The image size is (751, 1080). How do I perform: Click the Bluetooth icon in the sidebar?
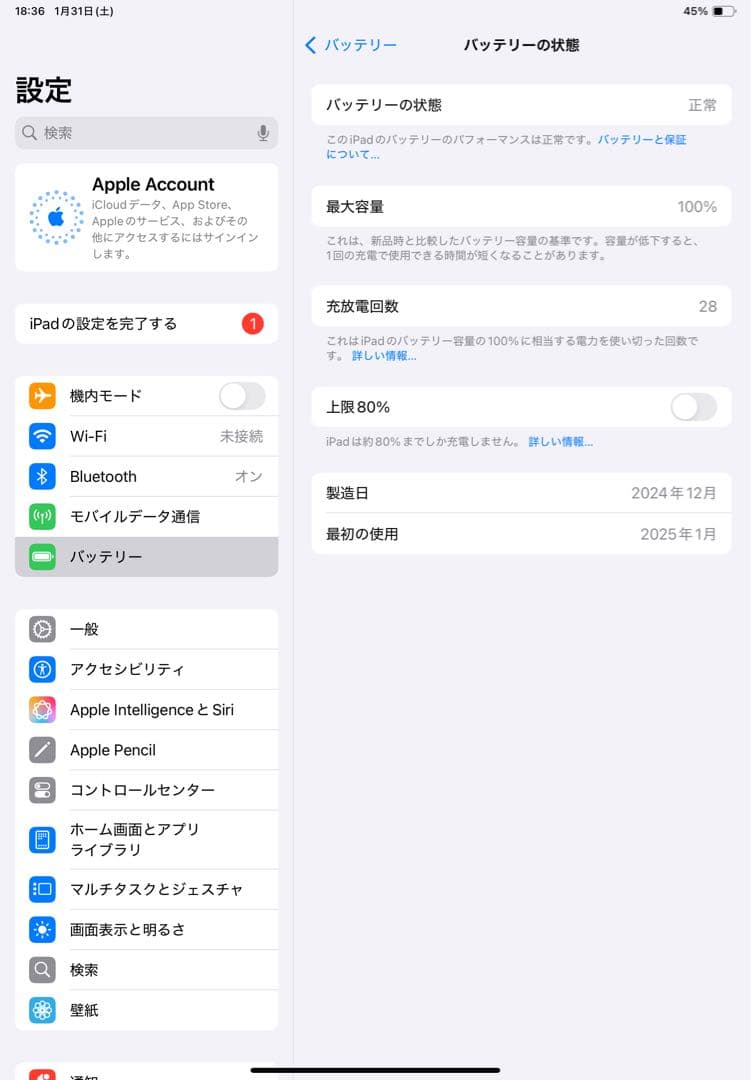coord(40,476)
